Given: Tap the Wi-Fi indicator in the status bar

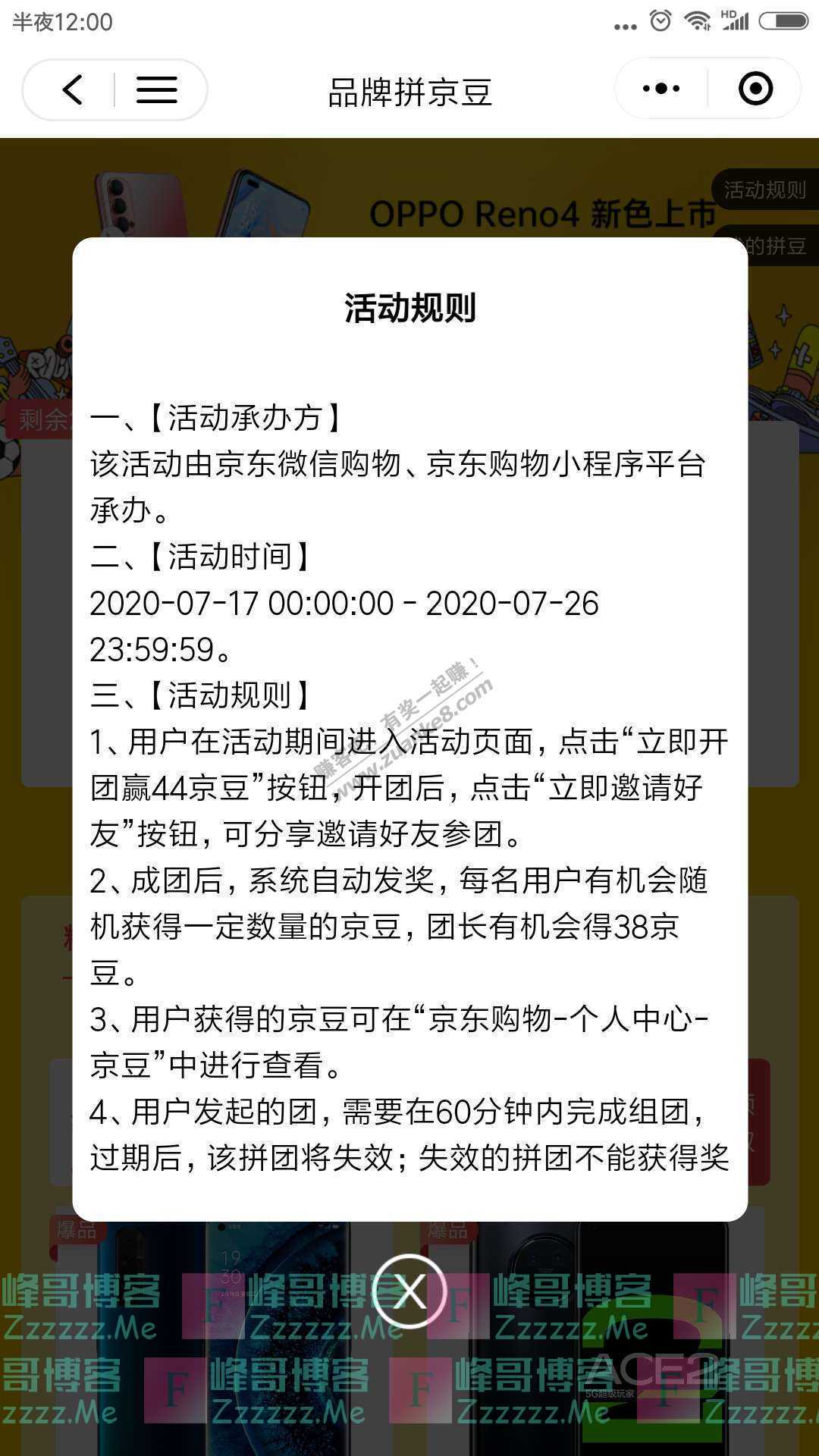Looking at the screenshot, I should coord(695,20).
